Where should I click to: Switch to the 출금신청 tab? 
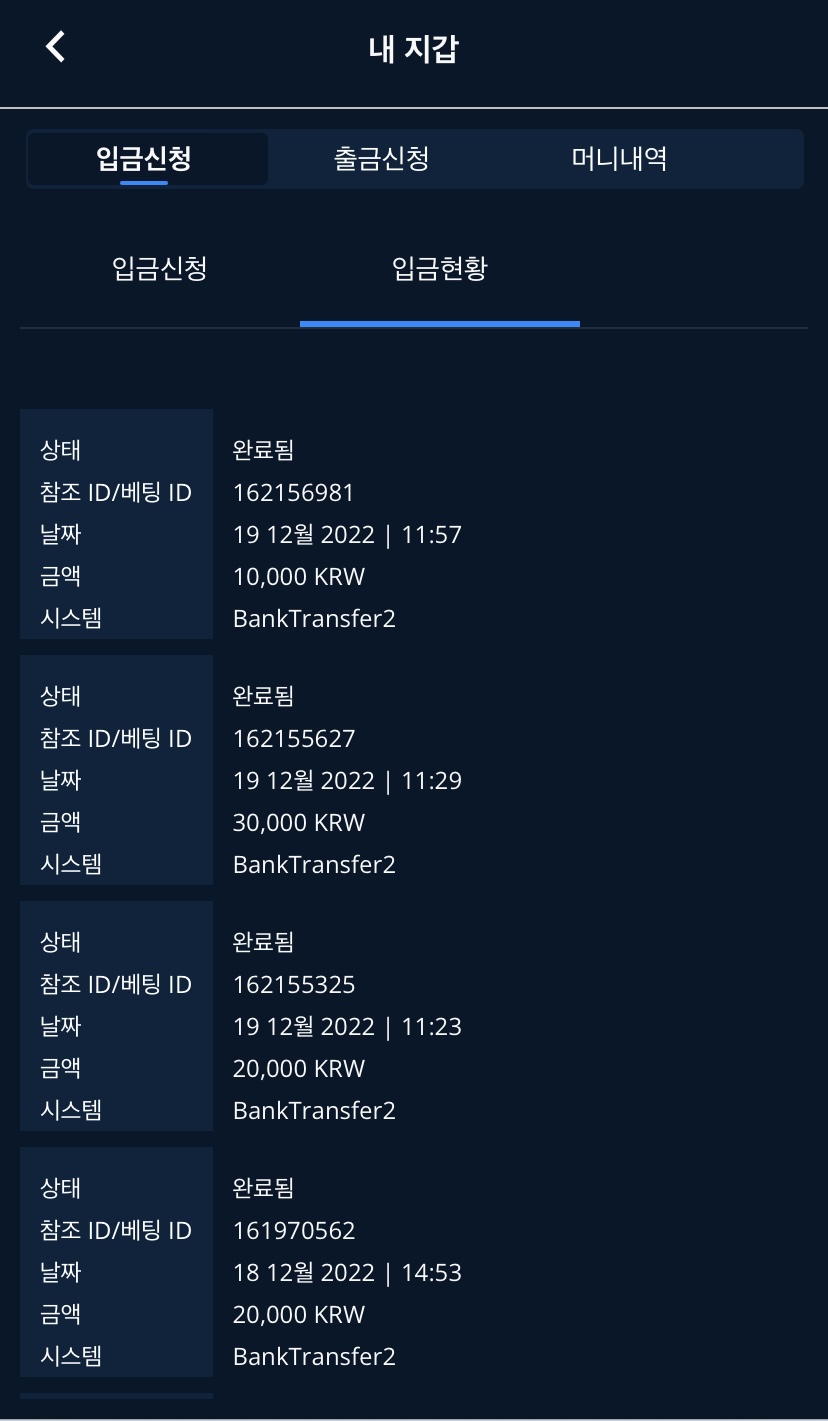(382, 159)
